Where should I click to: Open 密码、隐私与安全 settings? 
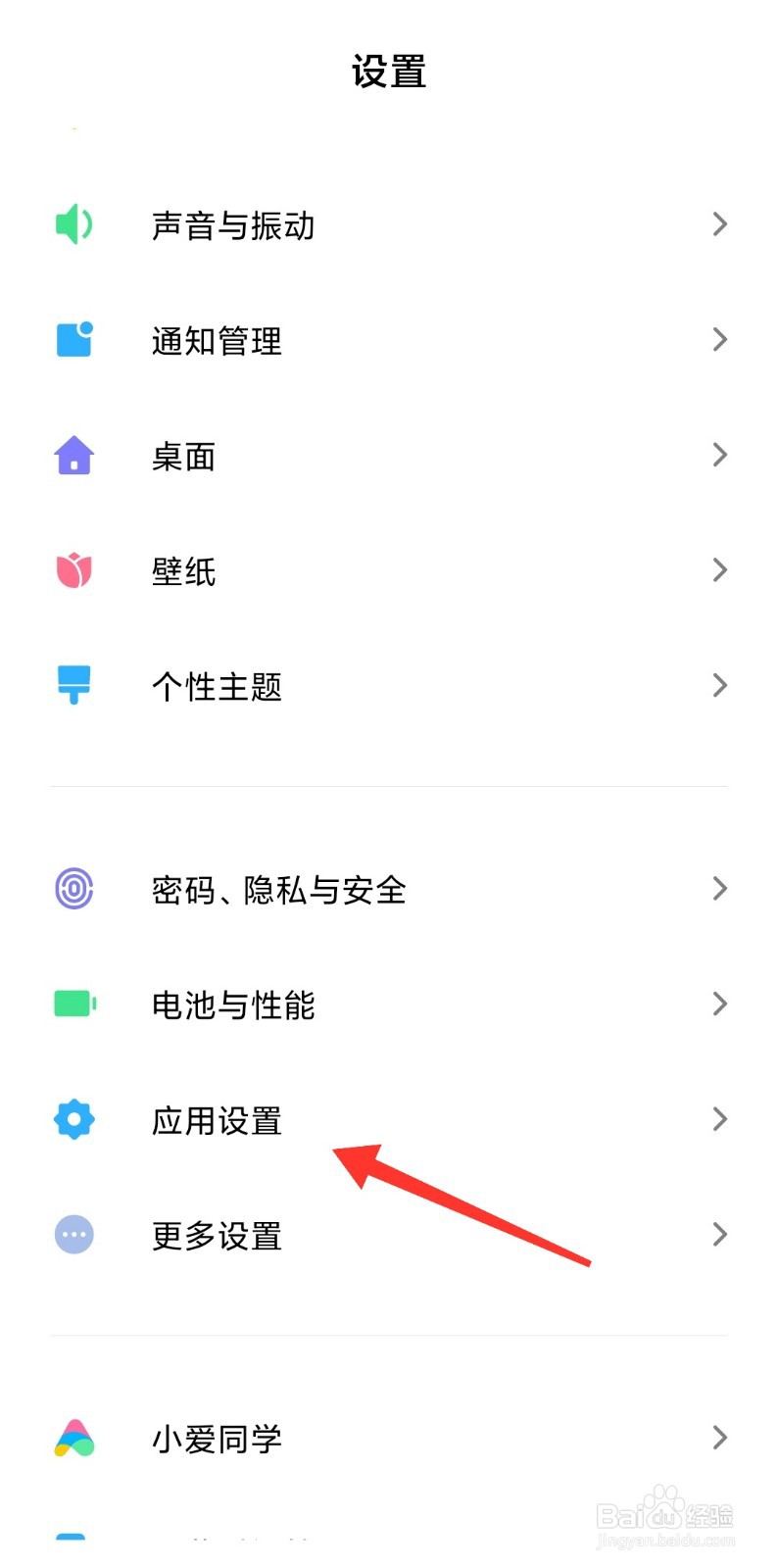tap(279, 890)
